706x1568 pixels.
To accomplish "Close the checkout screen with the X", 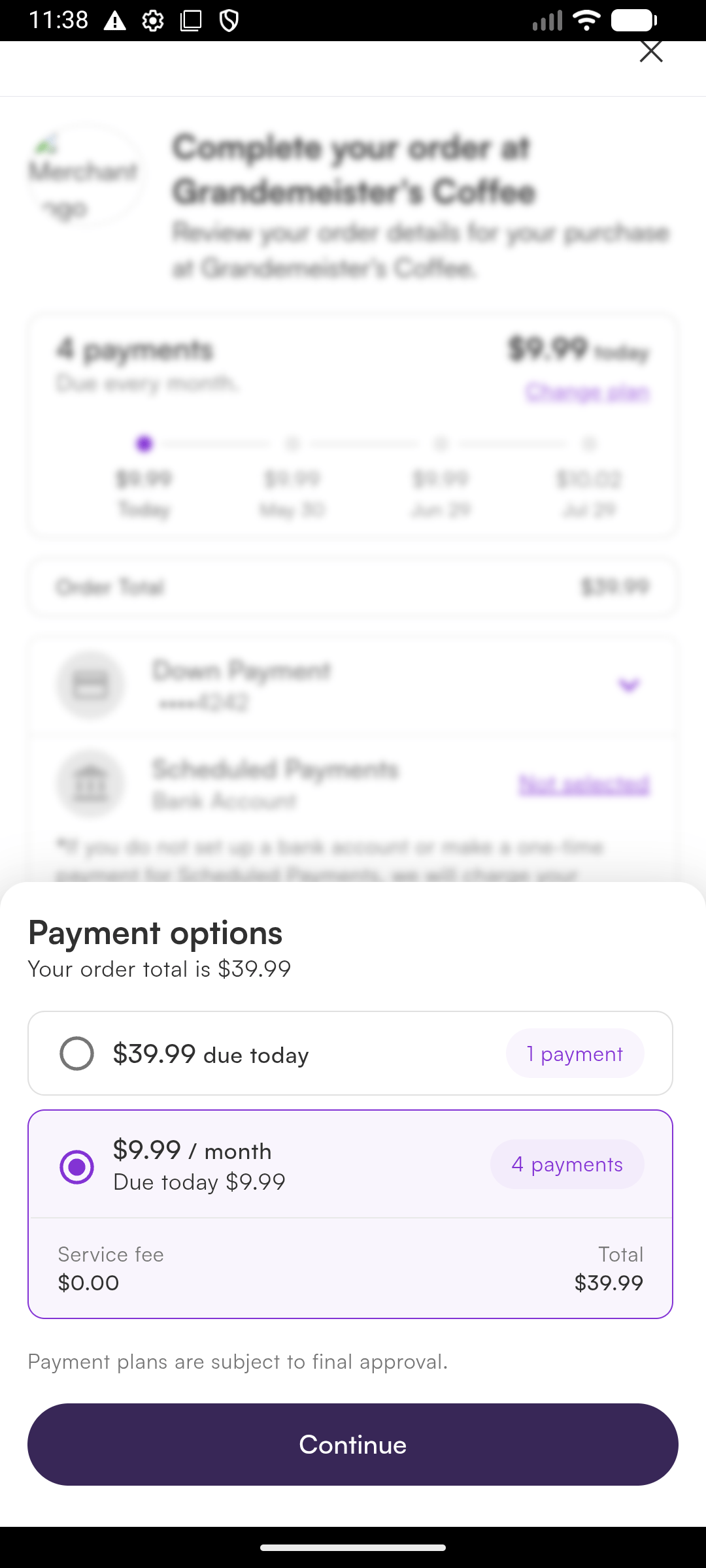I will coord(651,51).
